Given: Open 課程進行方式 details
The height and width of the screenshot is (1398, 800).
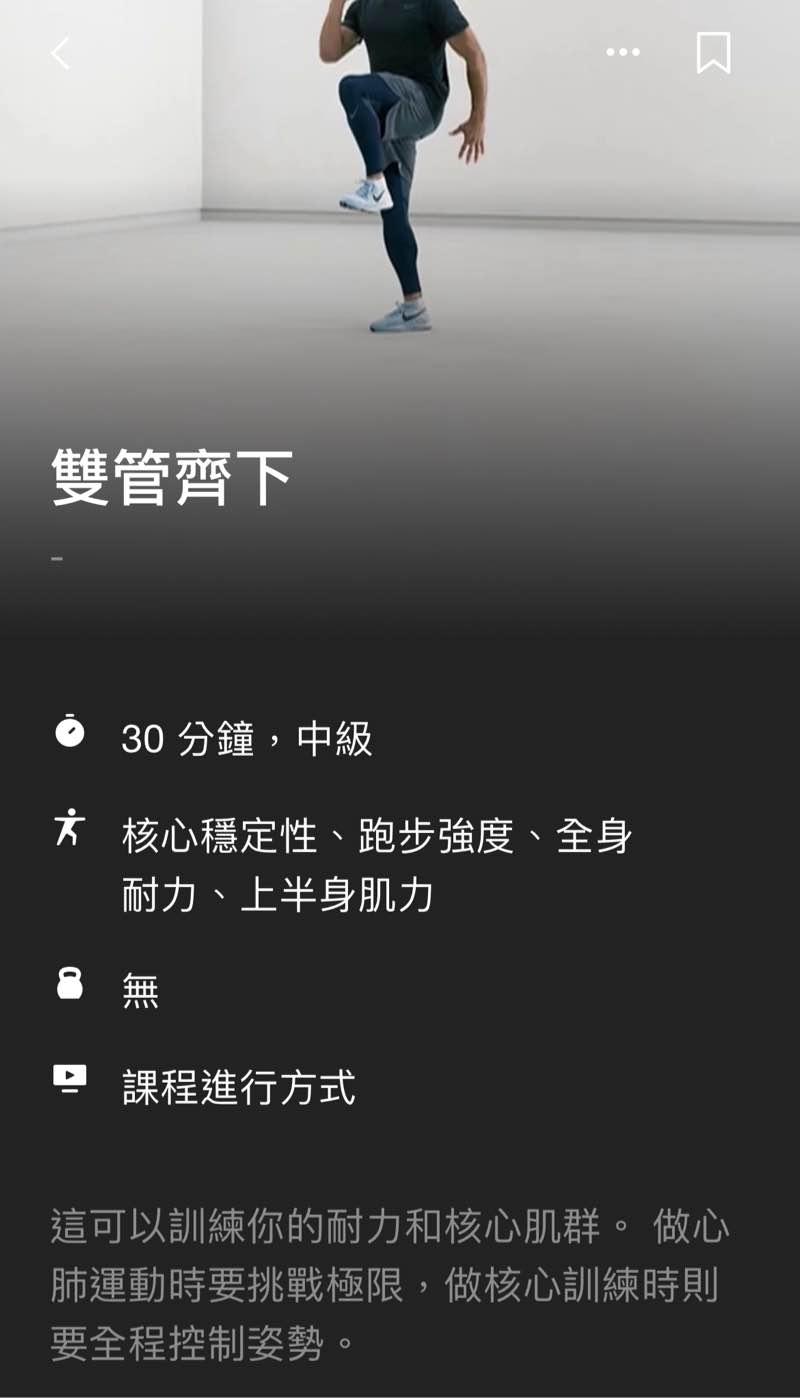Looking at the screenshot, I should point(238,1086).
